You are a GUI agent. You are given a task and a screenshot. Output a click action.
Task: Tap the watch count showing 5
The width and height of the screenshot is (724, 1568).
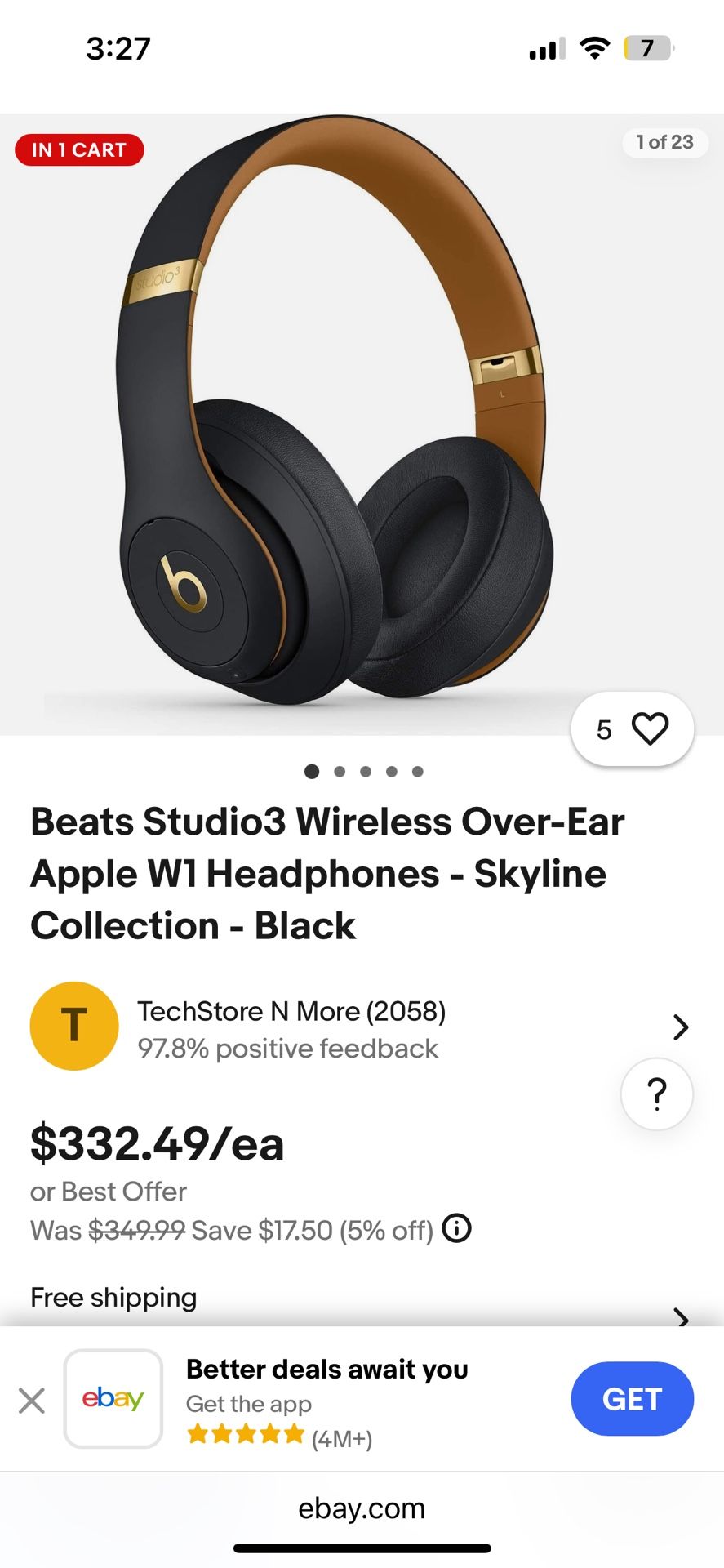pos(605,729)
